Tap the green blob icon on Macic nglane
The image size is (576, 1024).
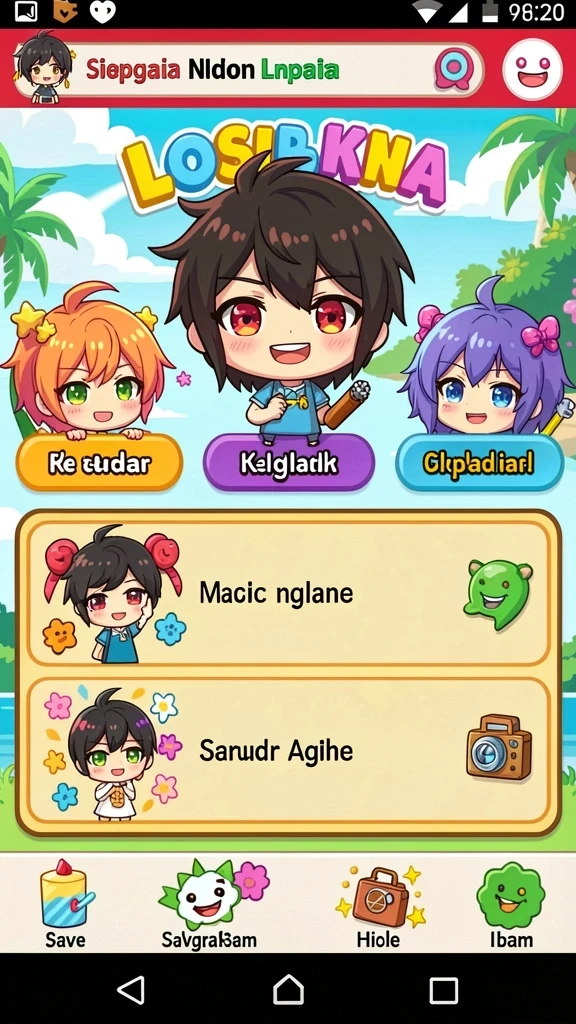[x=498, y=593]
